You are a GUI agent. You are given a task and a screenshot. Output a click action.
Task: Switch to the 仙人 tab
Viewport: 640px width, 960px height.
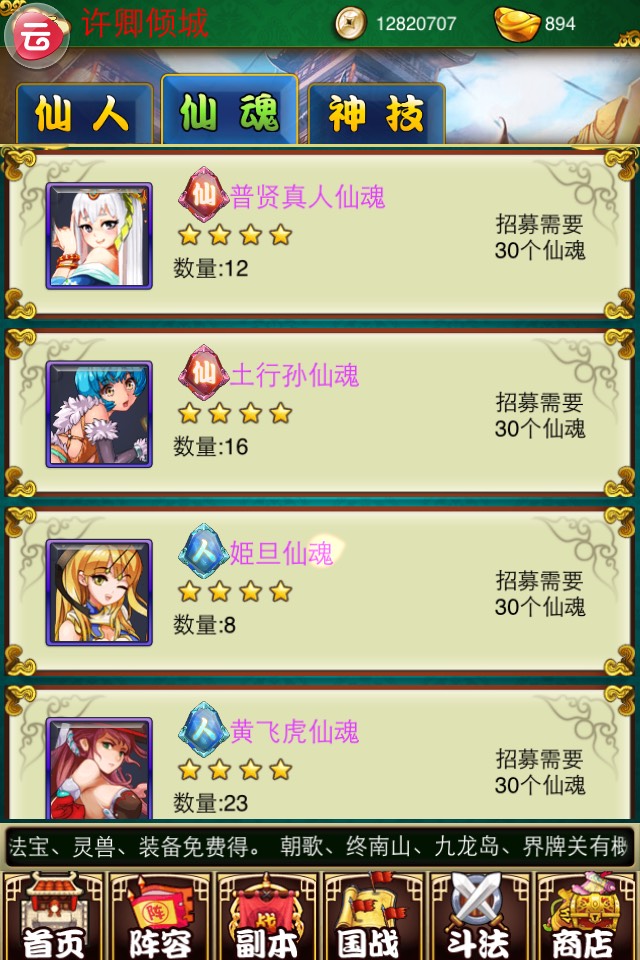[83, 115]
